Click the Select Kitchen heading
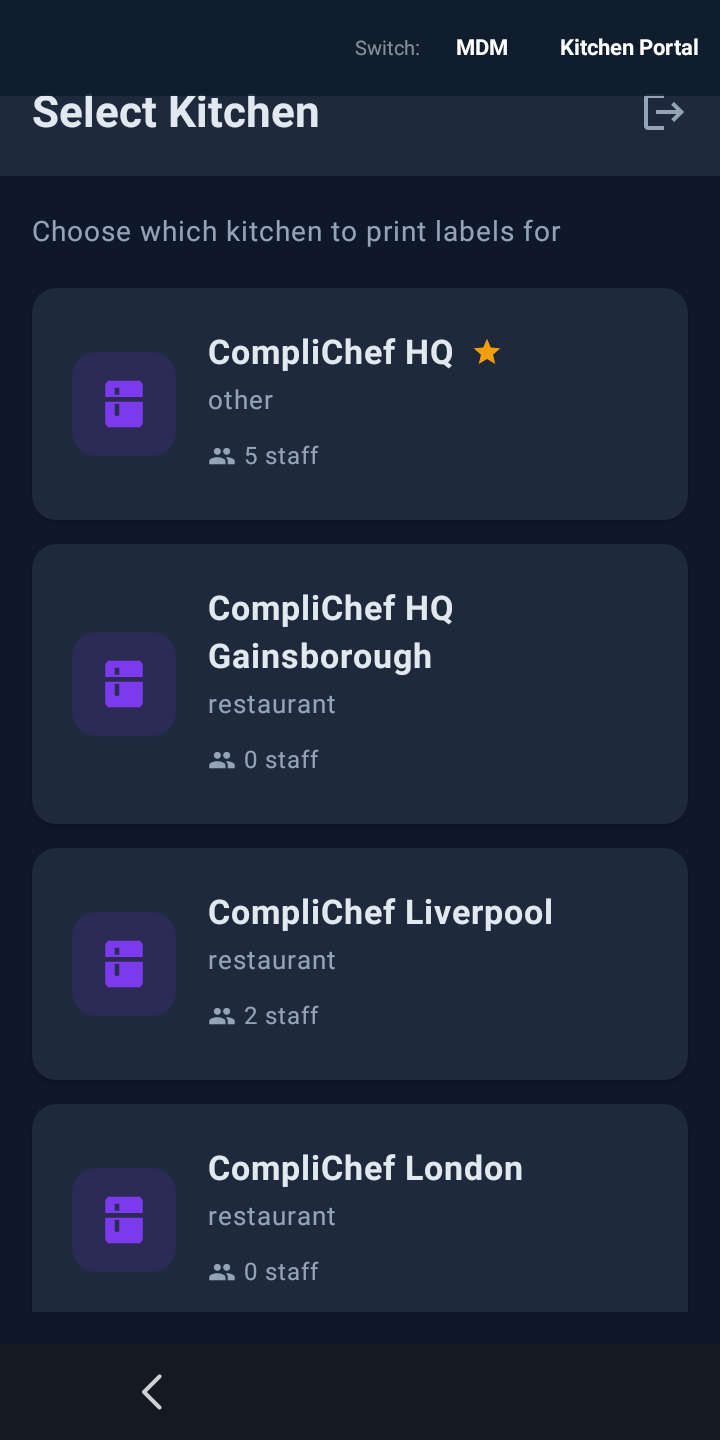Screen dimensions: 720x1440 [175, 112]
